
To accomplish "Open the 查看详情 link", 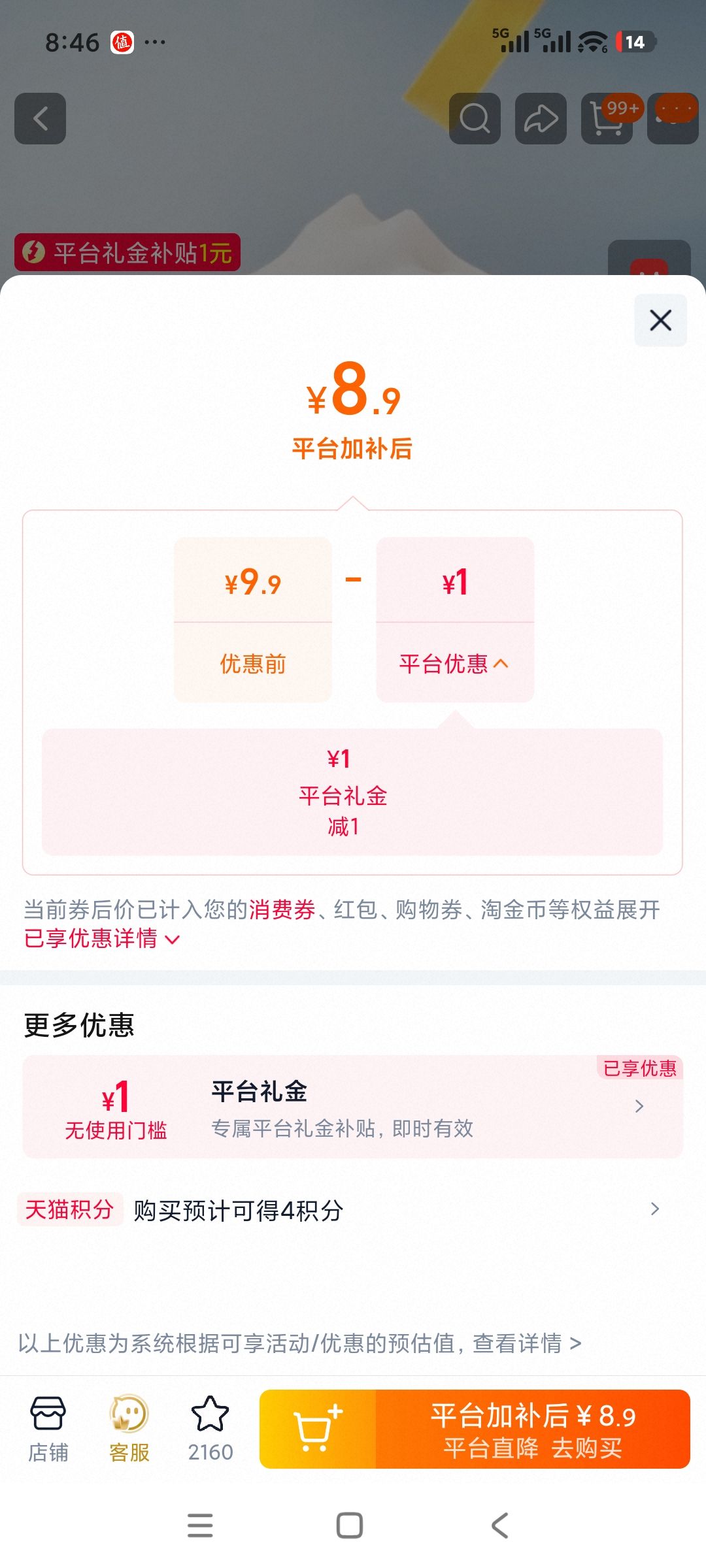I will (527, 1343).
